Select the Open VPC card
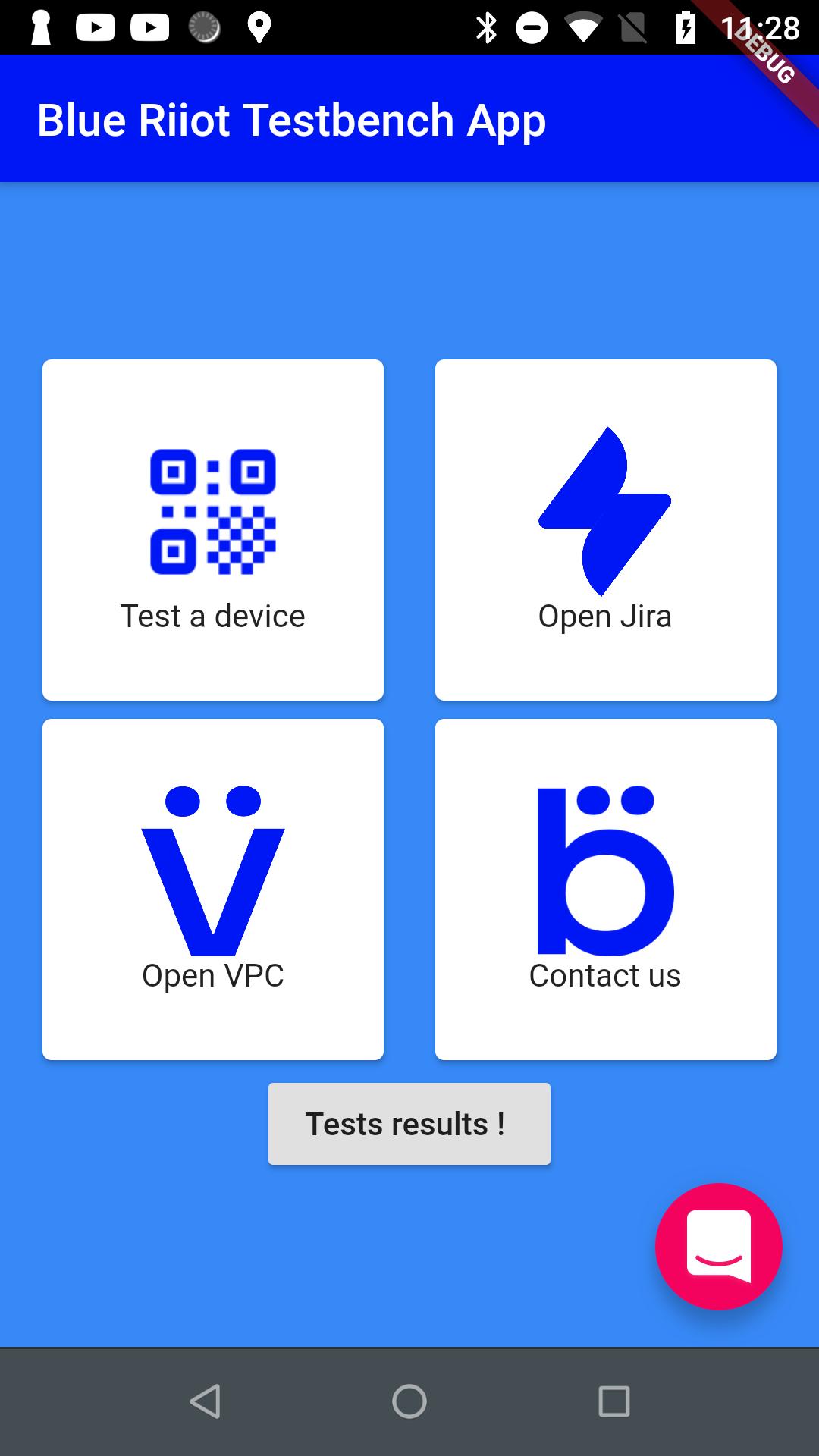The width and height of the screenshot is (819, 1456). (x=212, y=889)
